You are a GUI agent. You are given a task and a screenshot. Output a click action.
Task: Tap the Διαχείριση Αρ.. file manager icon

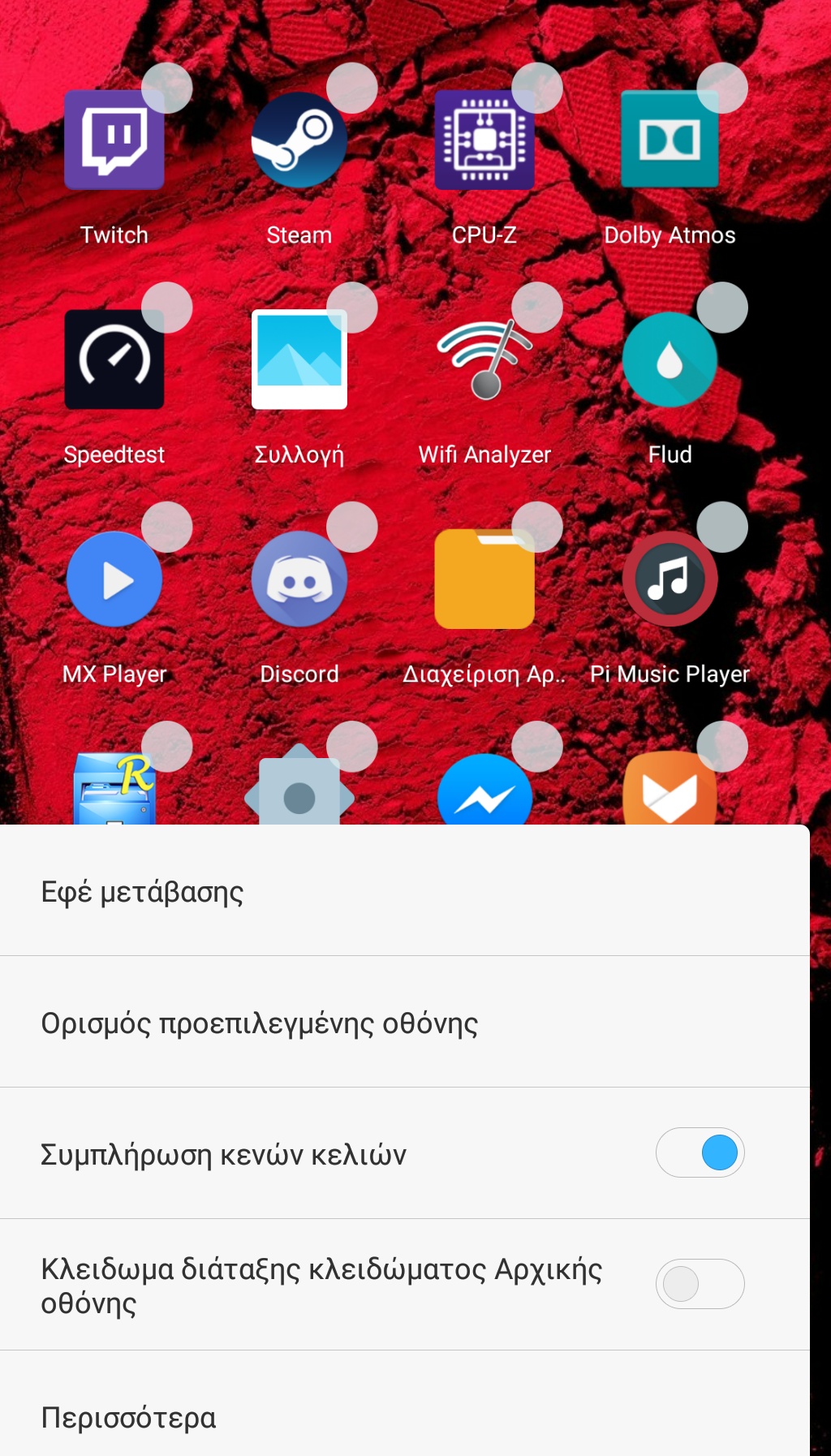[x=484, y=579]
